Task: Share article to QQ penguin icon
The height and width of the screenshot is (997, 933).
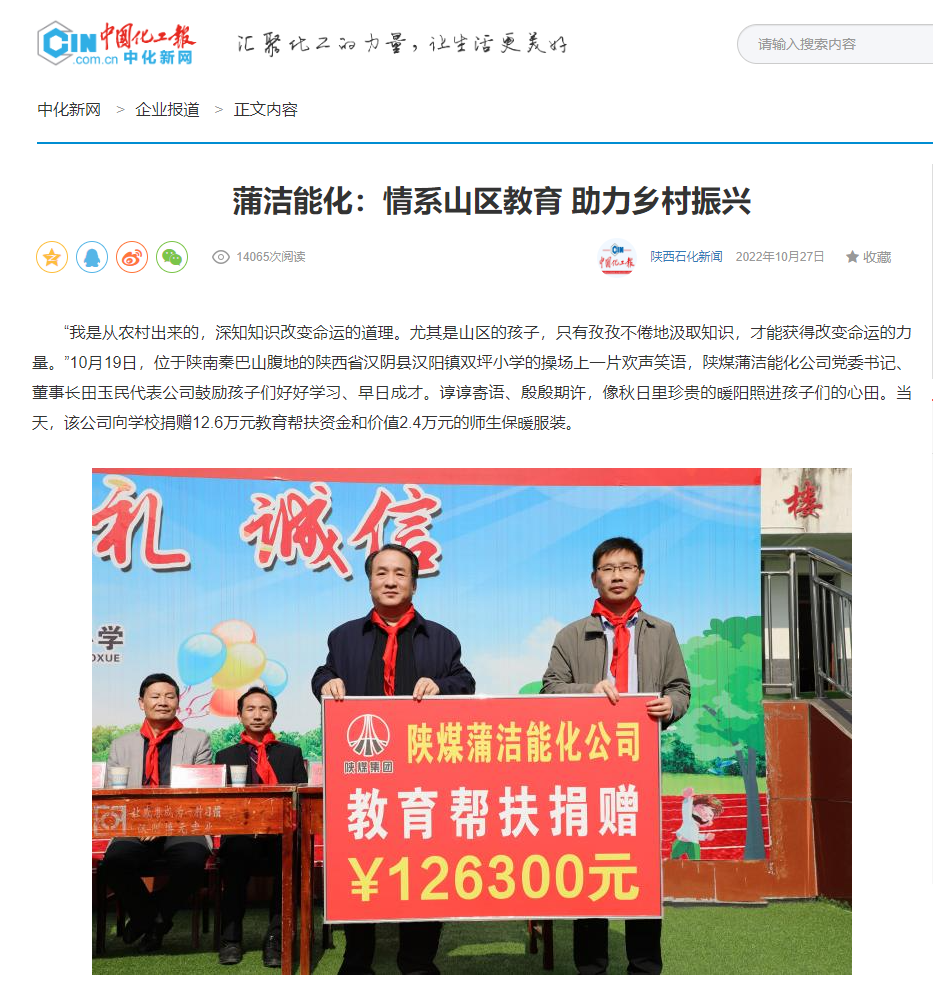Action: click(x=92, y=257)
